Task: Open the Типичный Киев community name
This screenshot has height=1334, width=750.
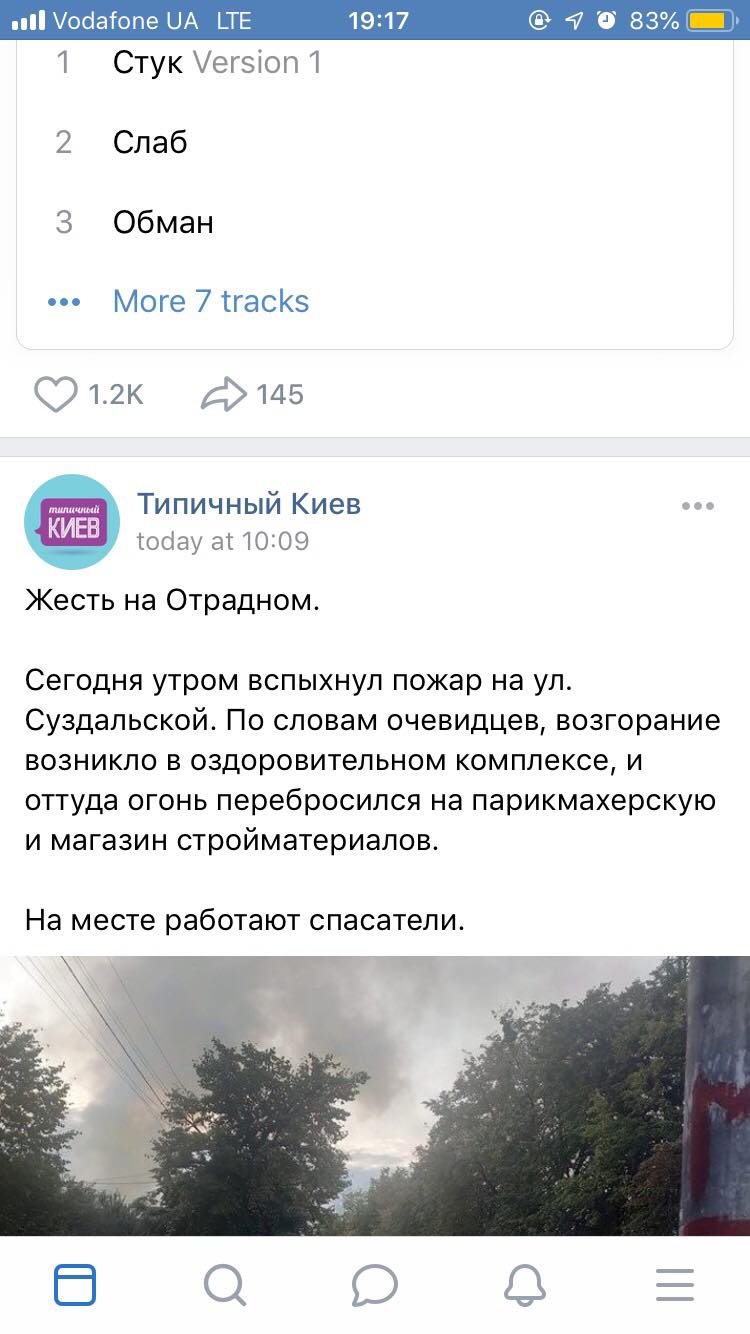Action: [248, 503]
